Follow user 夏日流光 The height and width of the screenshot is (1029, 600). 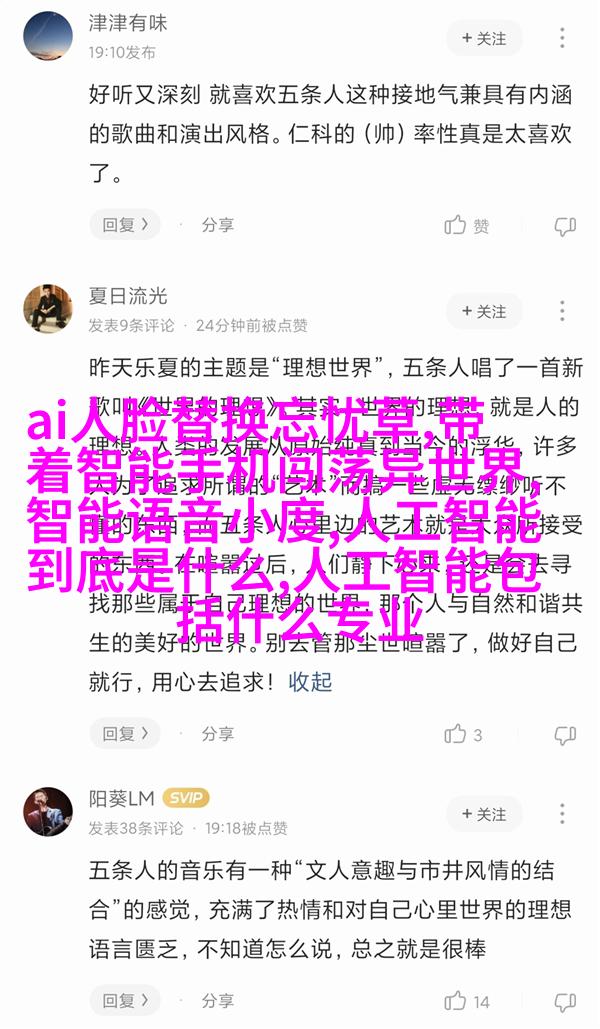tap(484, 311)
